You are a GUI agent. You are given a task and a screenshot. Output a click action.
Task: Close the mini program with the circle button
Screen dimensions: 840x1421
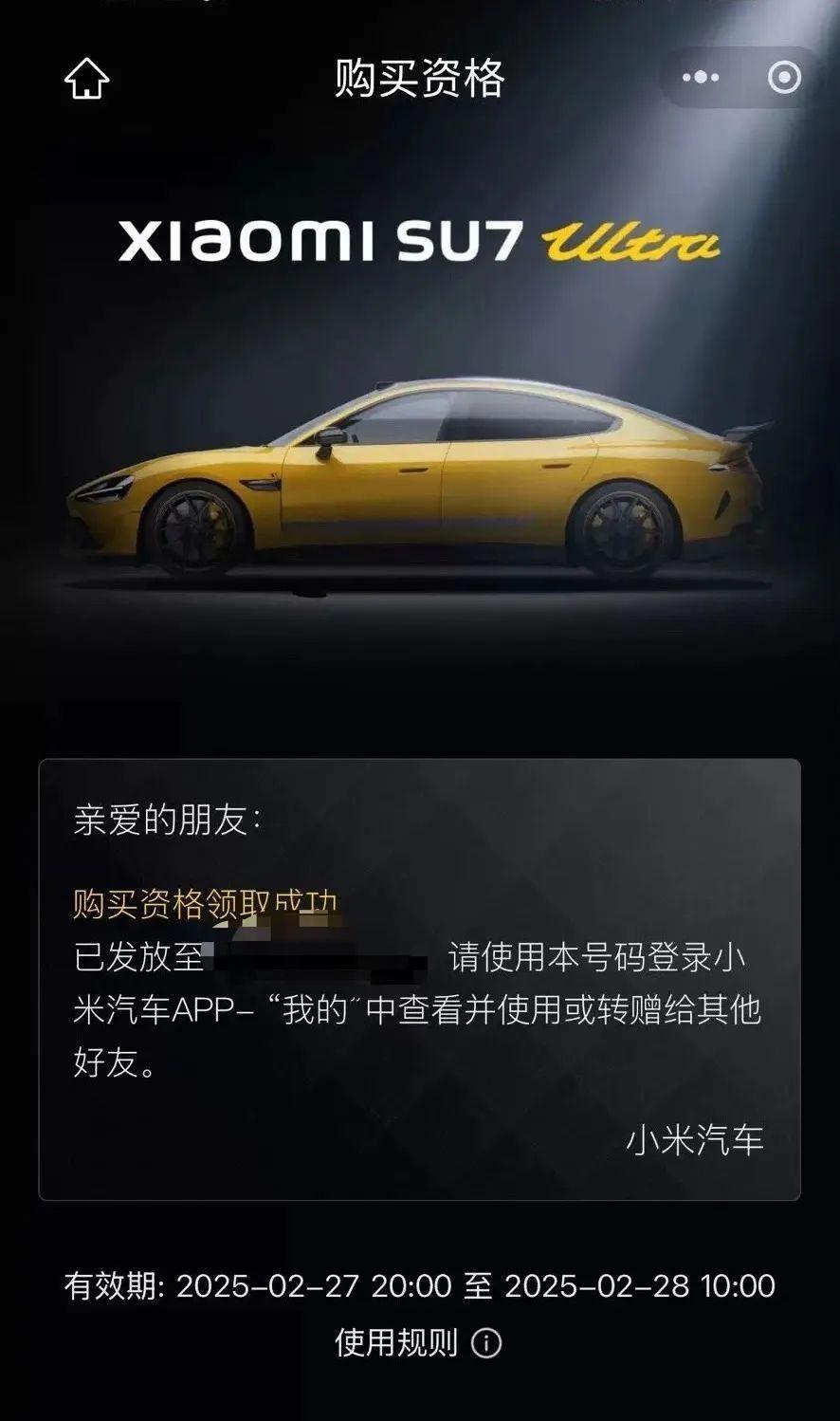click(x=784, y=78)
